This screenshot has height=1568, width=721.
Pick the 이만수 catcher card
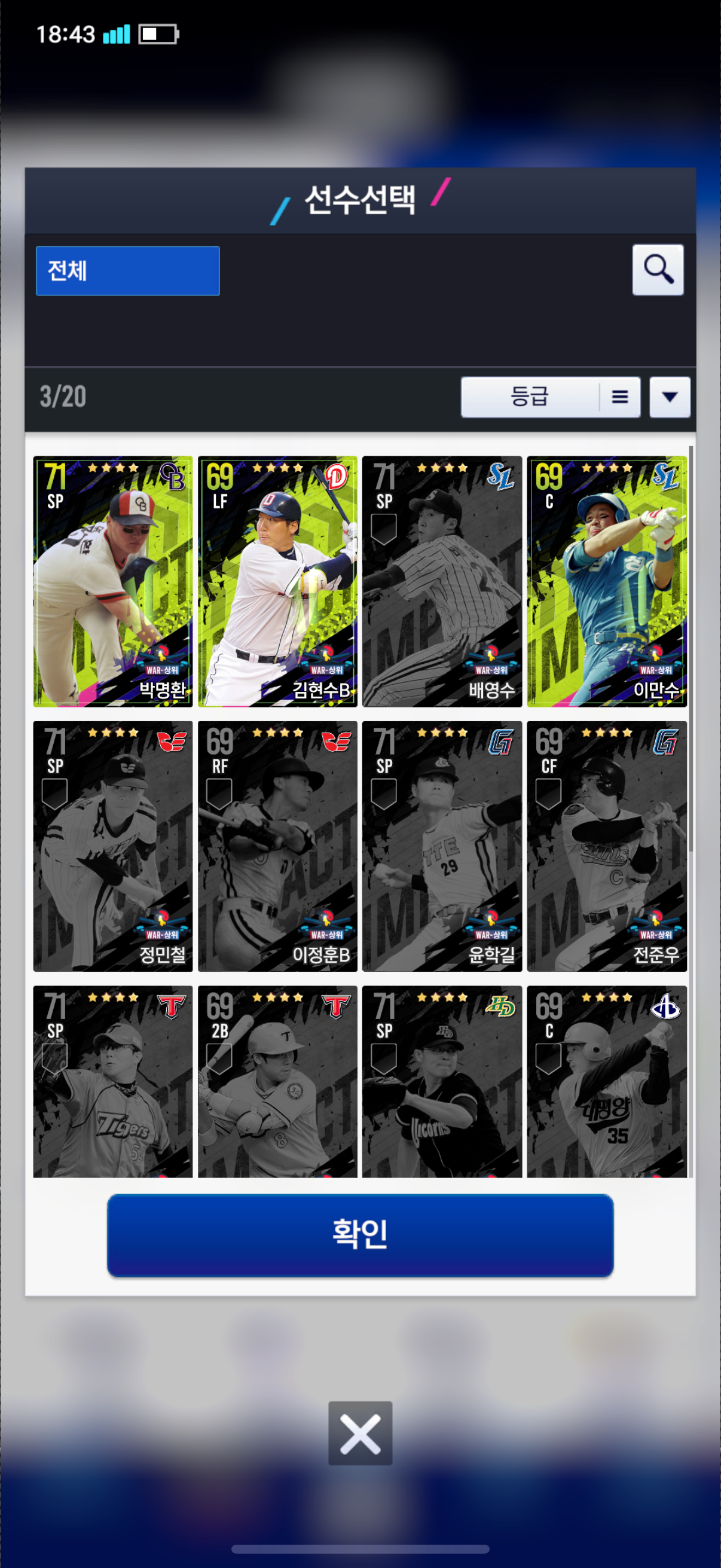tap(607, 581)
